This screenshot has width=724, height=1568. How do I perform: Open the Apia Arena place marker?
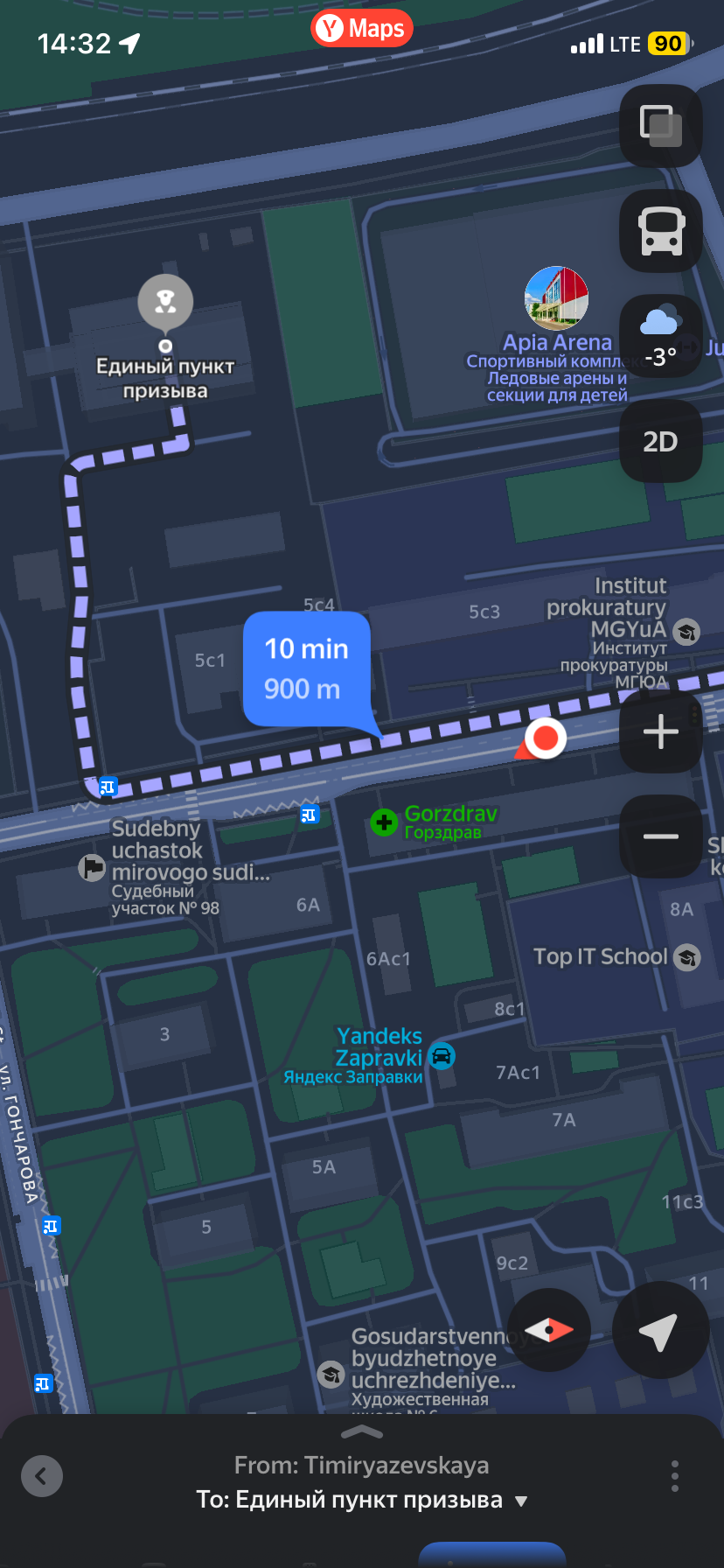(x=556, y=299)
